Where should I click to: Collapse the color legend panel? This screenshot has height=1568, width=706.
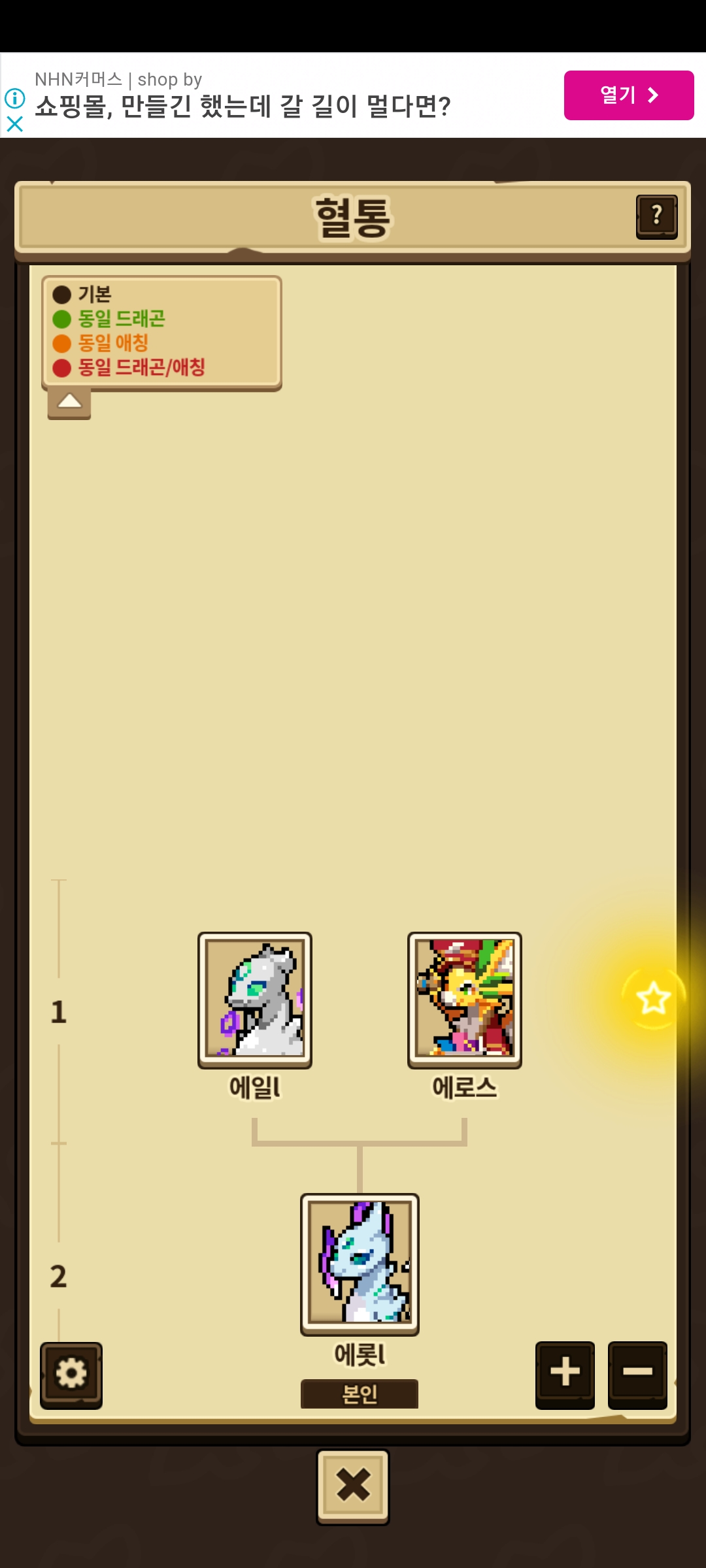(69, 402)
